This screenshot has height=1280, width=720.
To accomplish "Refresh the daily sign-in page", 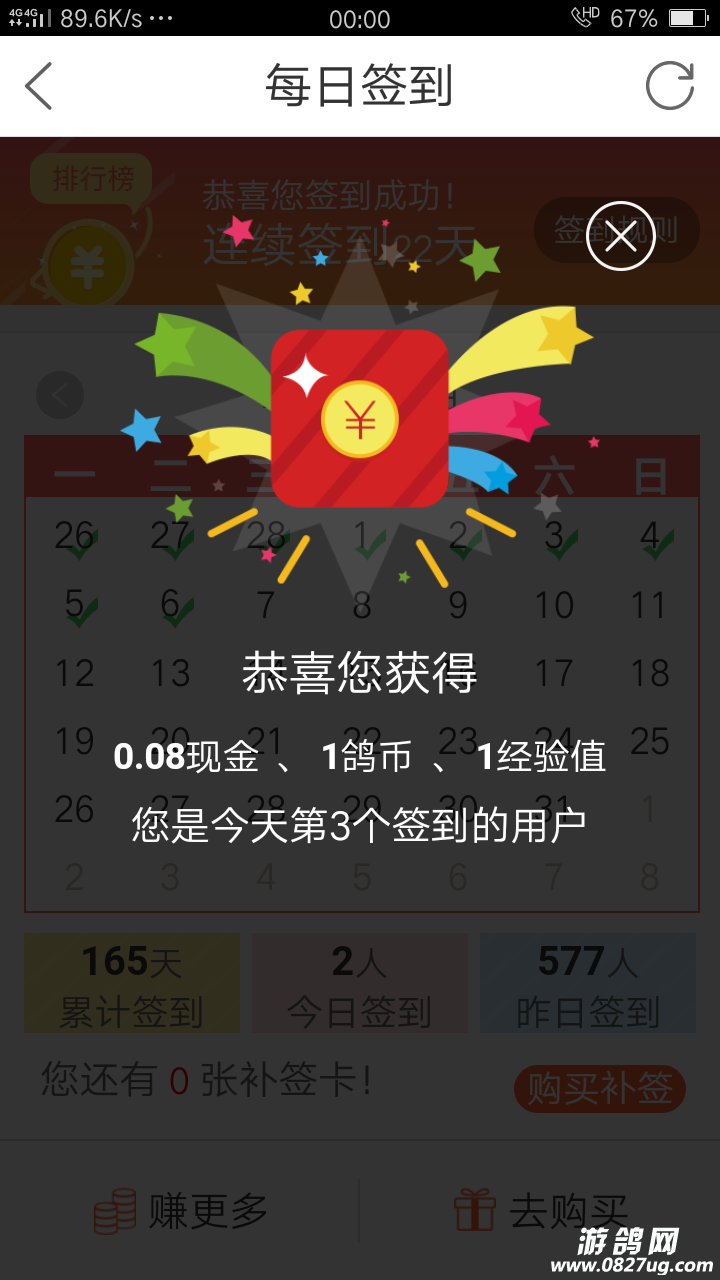I will click(669, 86).
